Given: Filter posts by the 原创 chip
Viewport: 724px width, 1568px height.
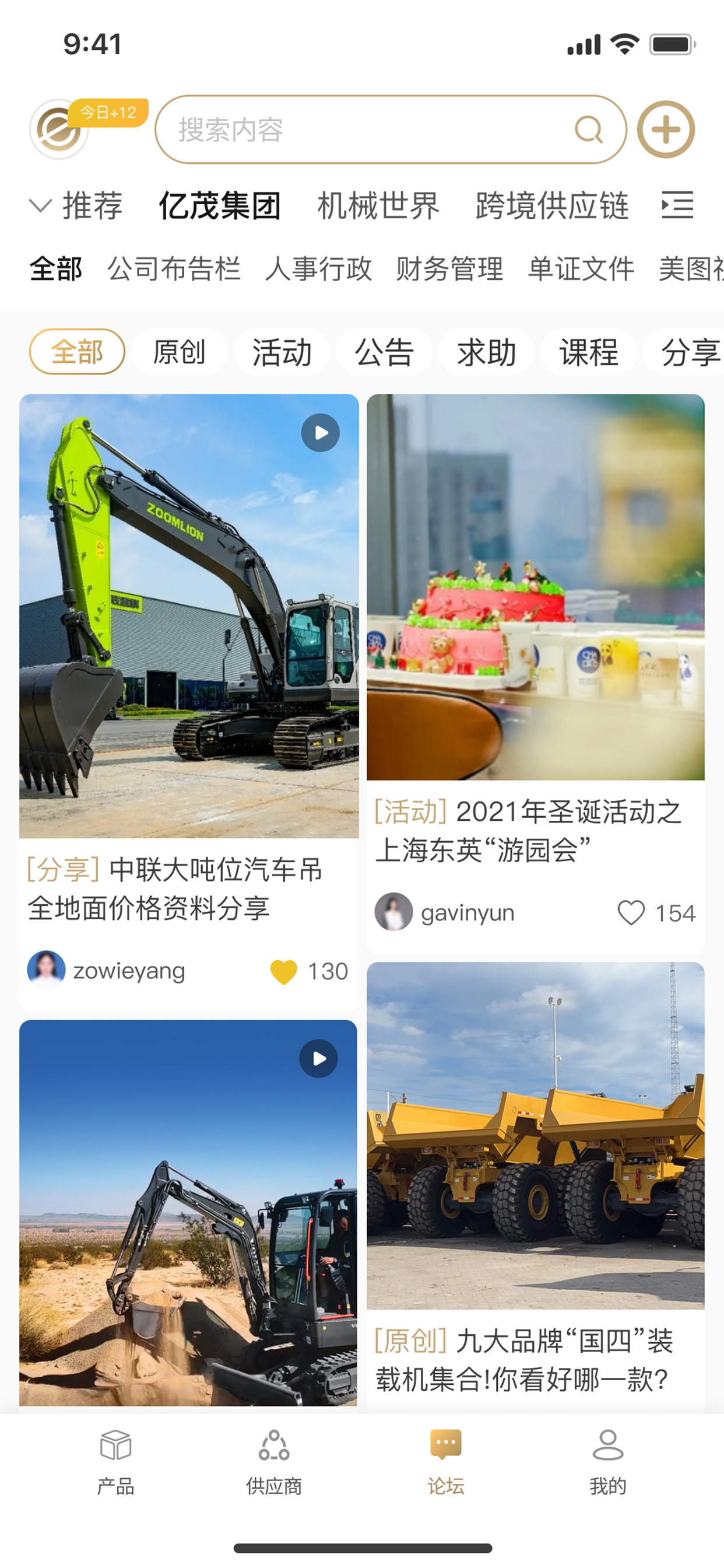Looking at the screenshot, I should 180,352.
